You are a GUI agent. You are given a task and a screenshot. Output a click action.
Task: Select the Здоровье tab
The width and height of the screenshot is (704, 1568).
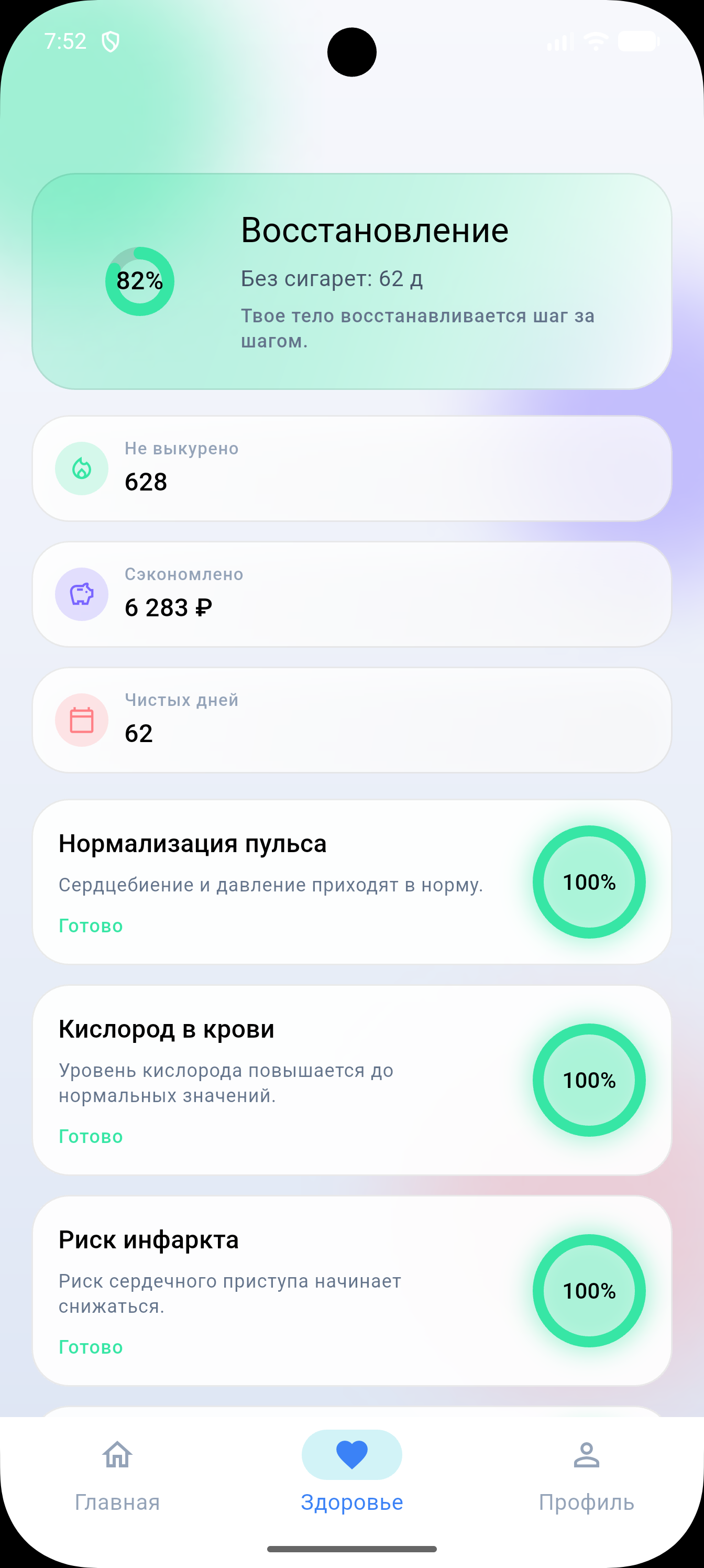[351, 1475]
